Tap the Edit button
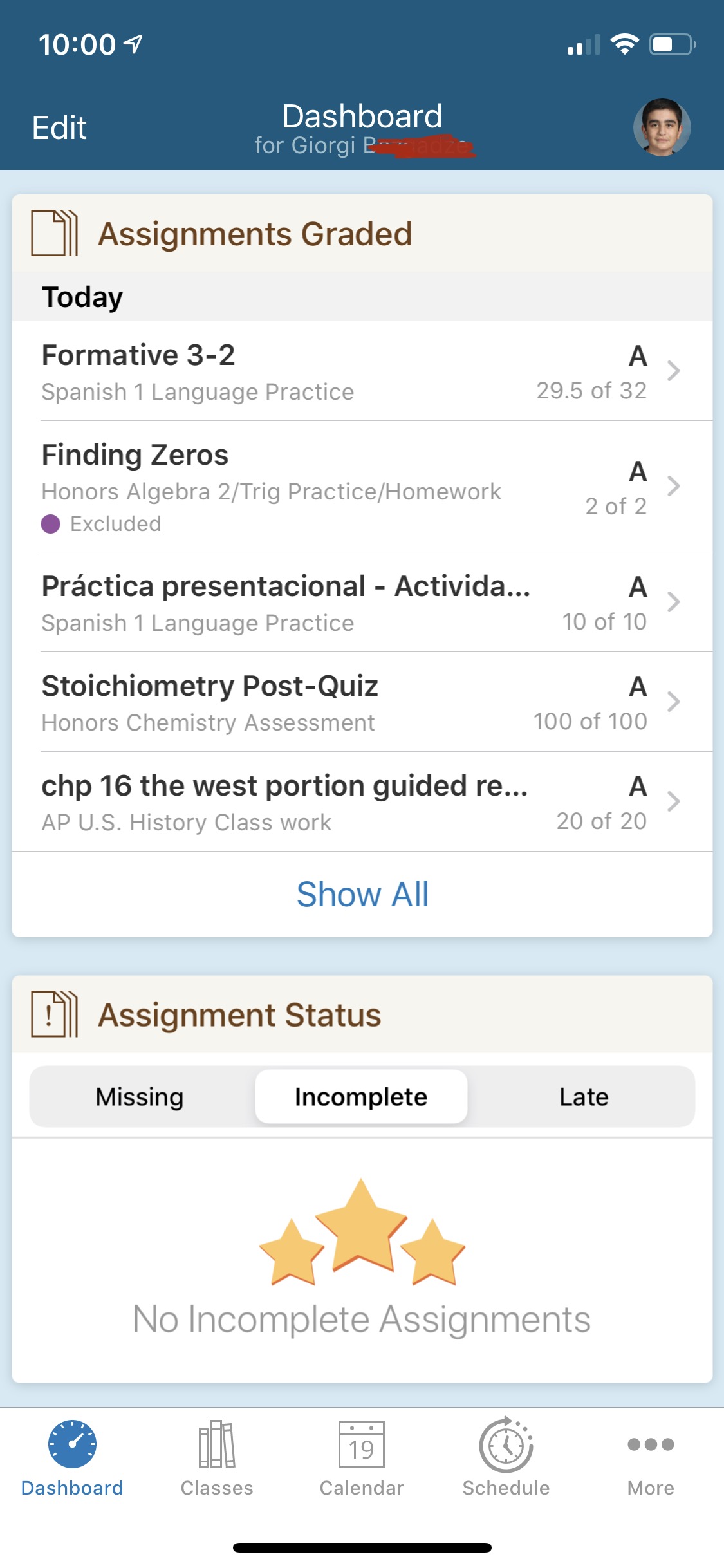The height and width of the screenshot is (1568, 724). pyautogui.click(x=59, y=128)
